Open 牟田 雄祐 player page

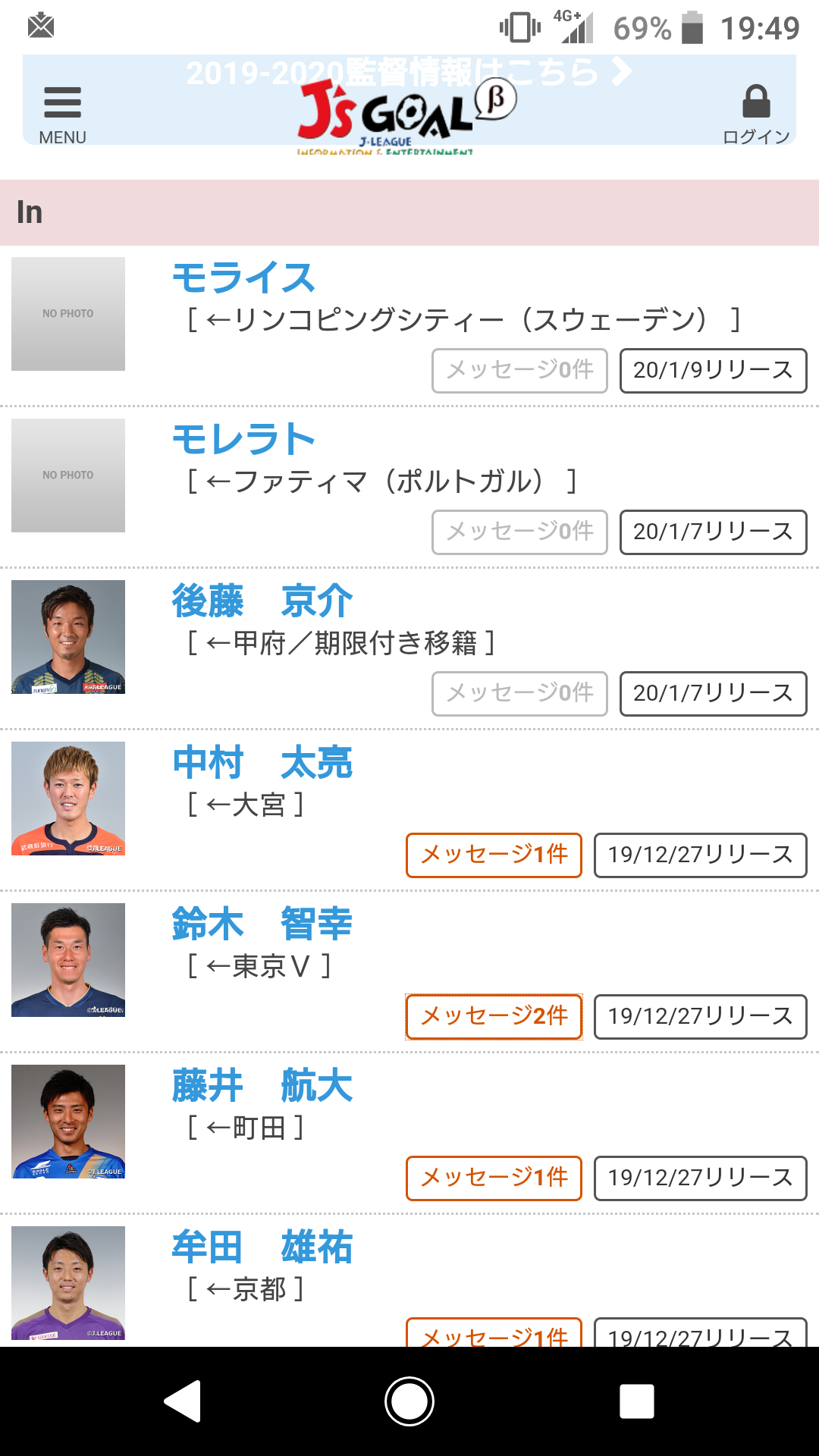click(262, 1247)
